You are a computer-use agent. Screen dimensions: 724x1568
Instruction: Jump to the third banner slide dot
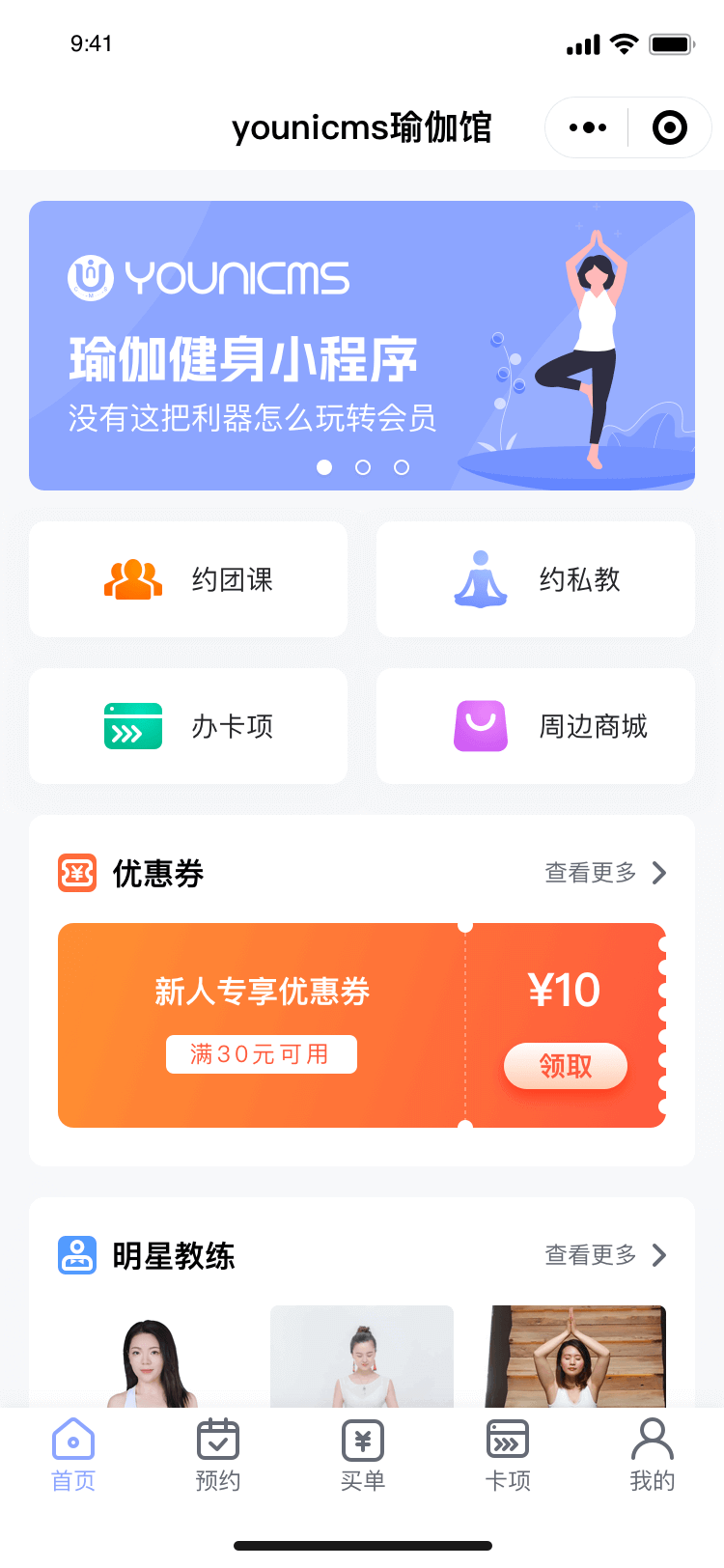coord(402,467)
